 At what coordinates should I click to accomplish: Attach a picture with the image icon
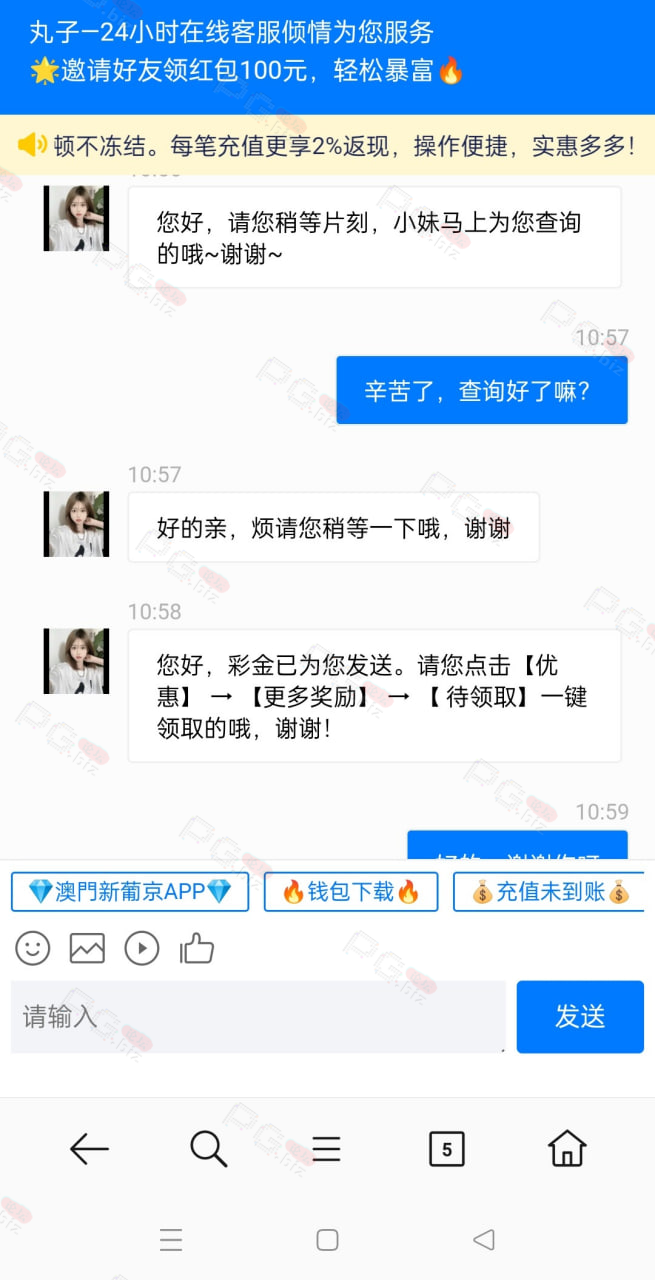(x=87, y=947)
